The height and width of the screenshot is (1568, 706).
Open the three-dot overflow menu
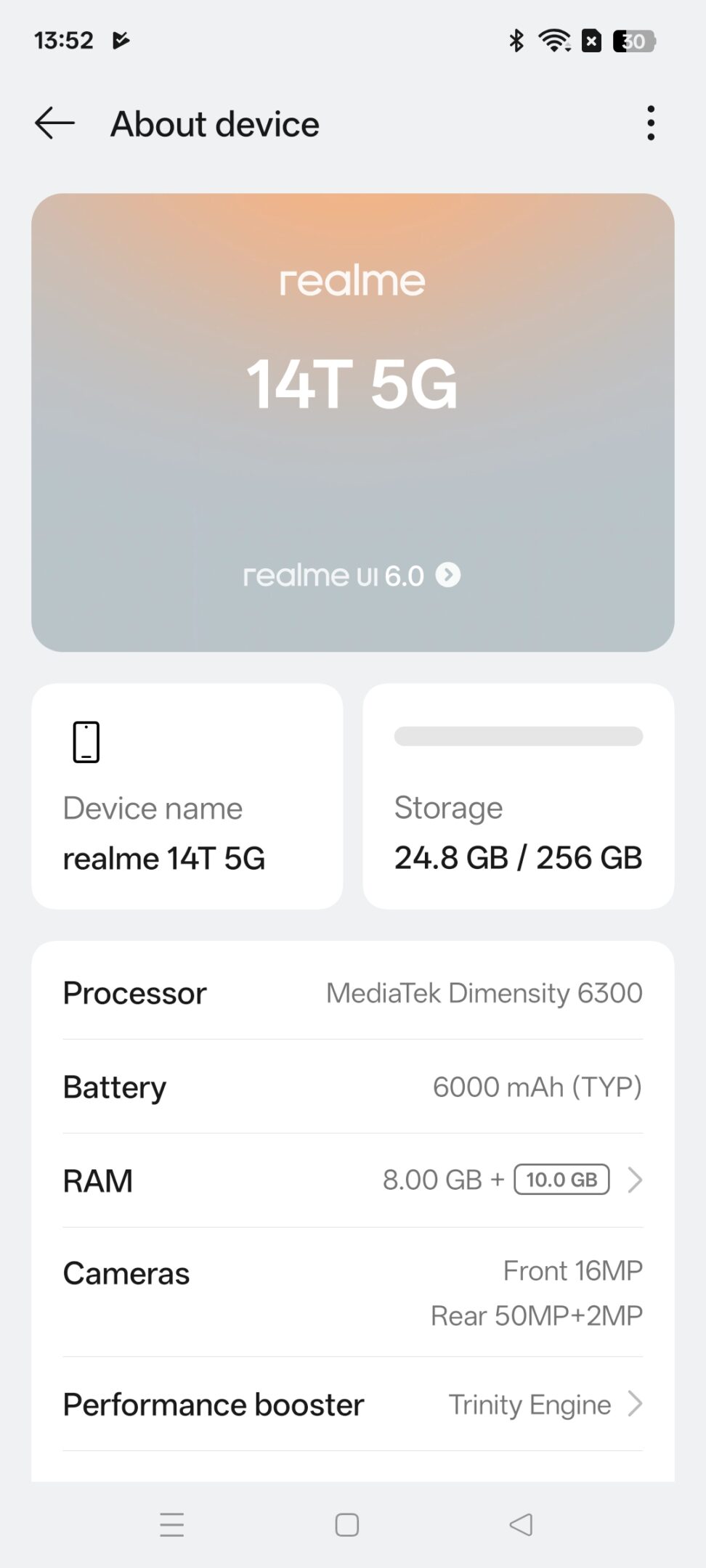[x=651, y=123]
